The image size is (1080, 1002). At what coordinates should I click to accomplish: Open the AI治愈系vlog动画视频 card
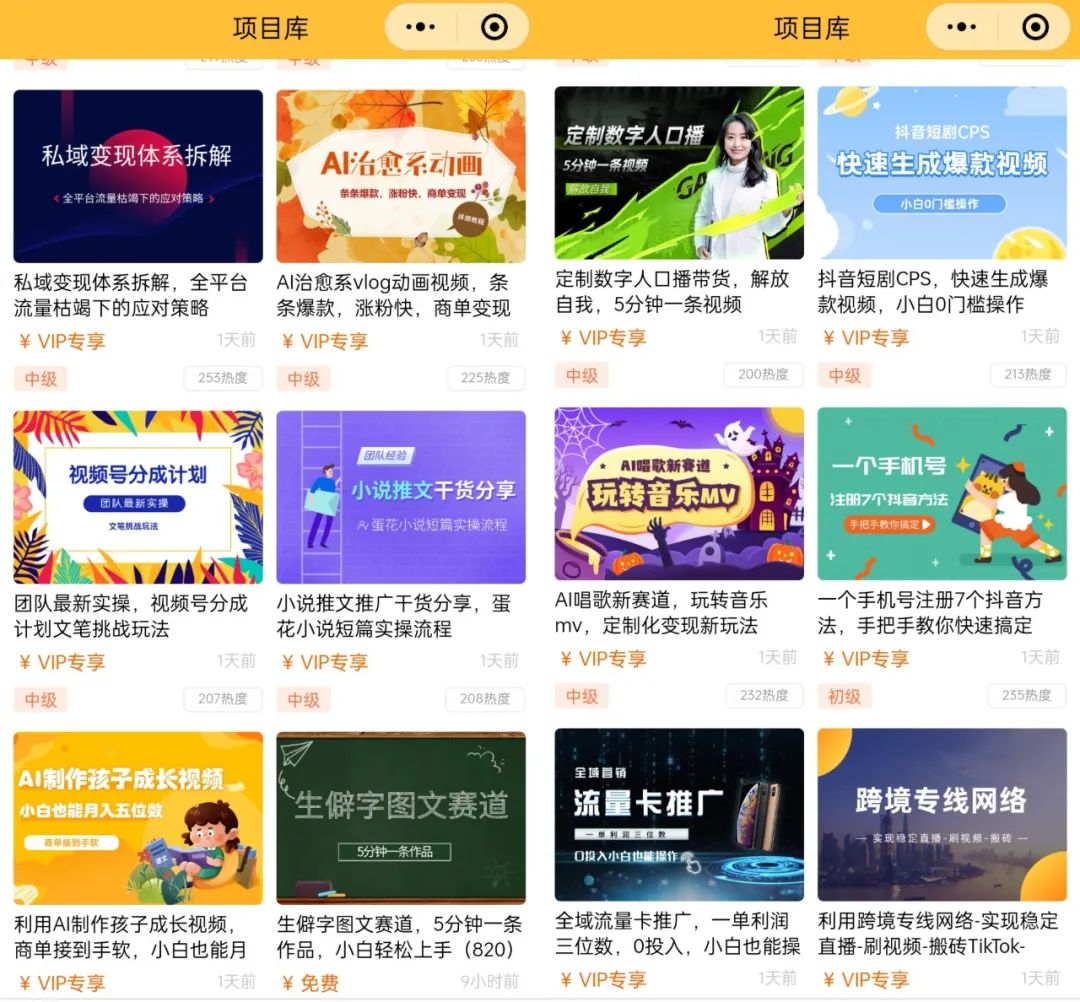click(x=400, y=177)
